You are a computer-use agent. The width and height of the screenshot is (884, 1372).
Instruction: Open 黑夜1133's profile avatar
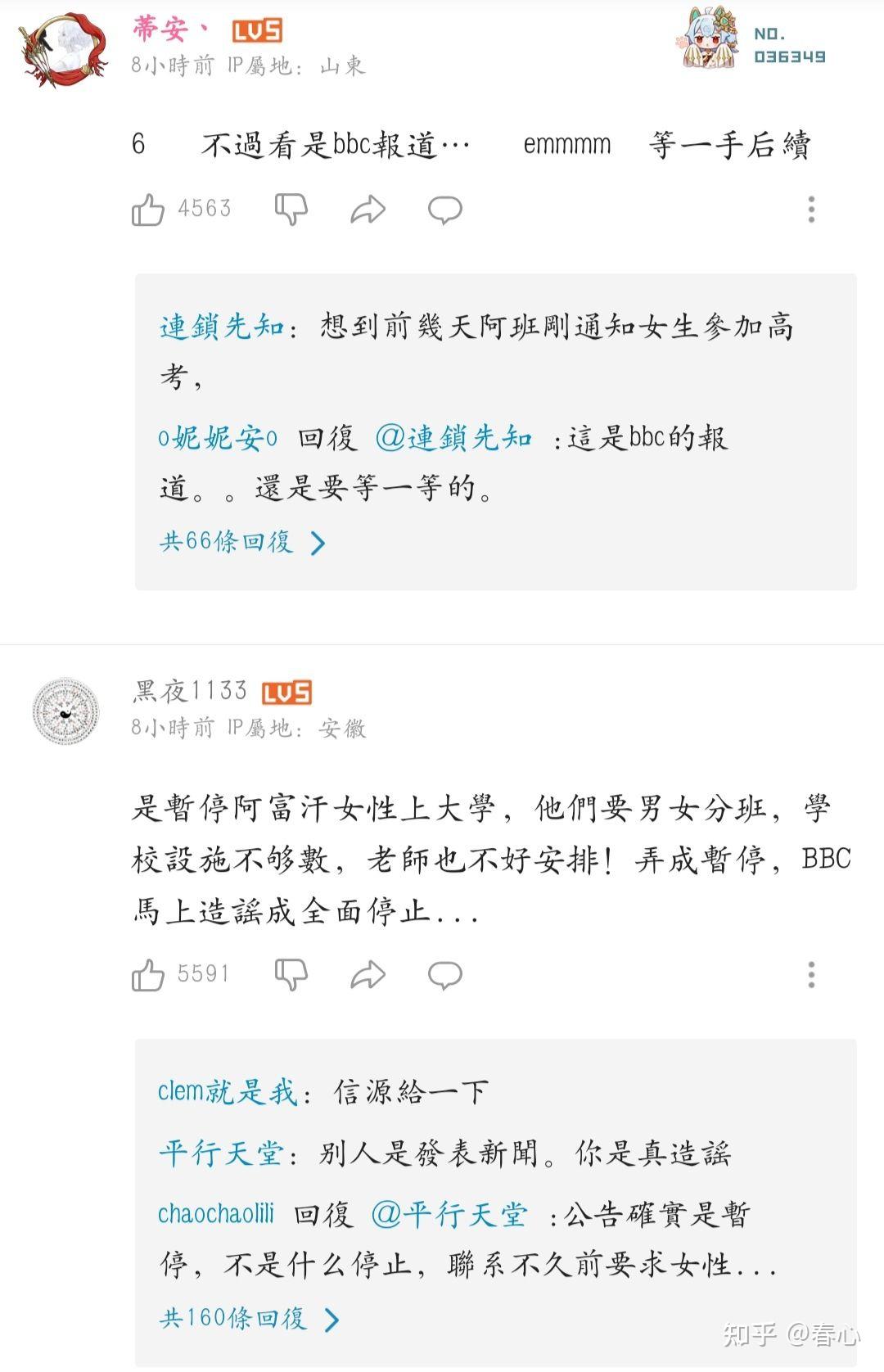point(65,711)
